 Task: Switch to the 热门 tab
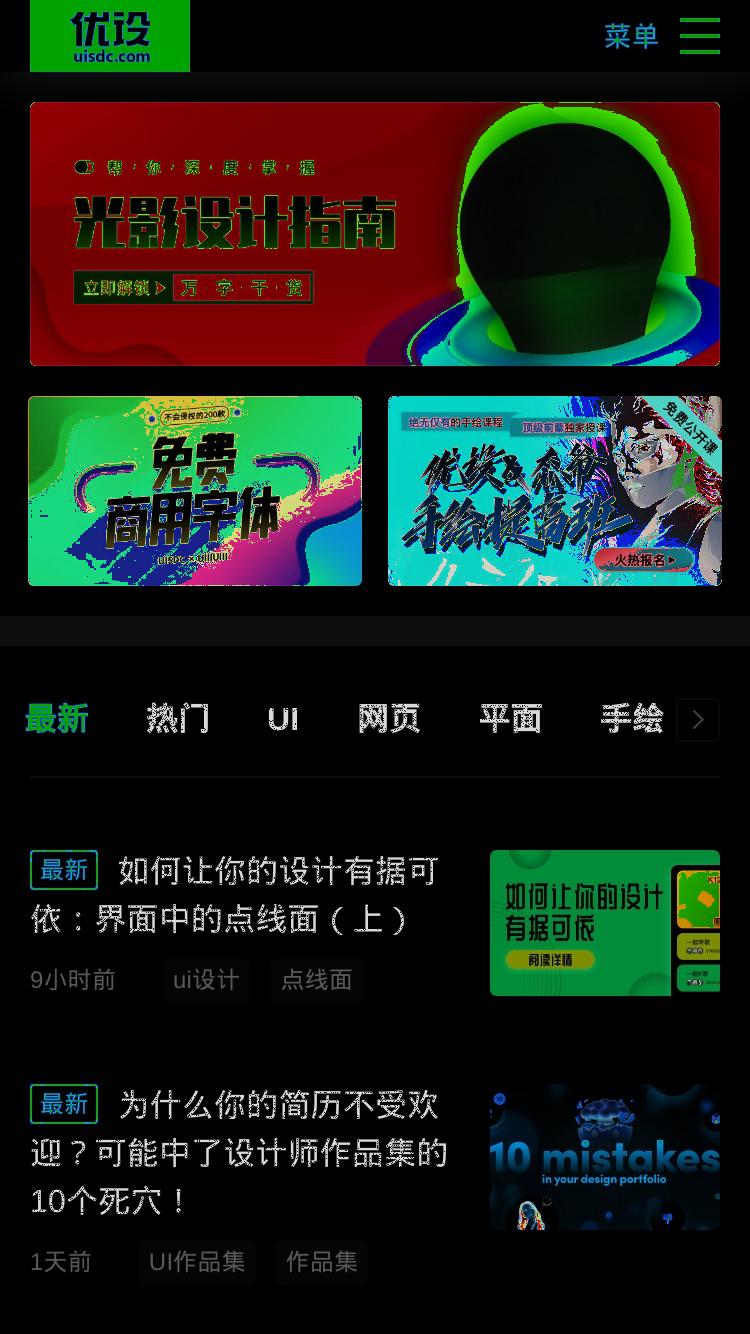[178, 719]
